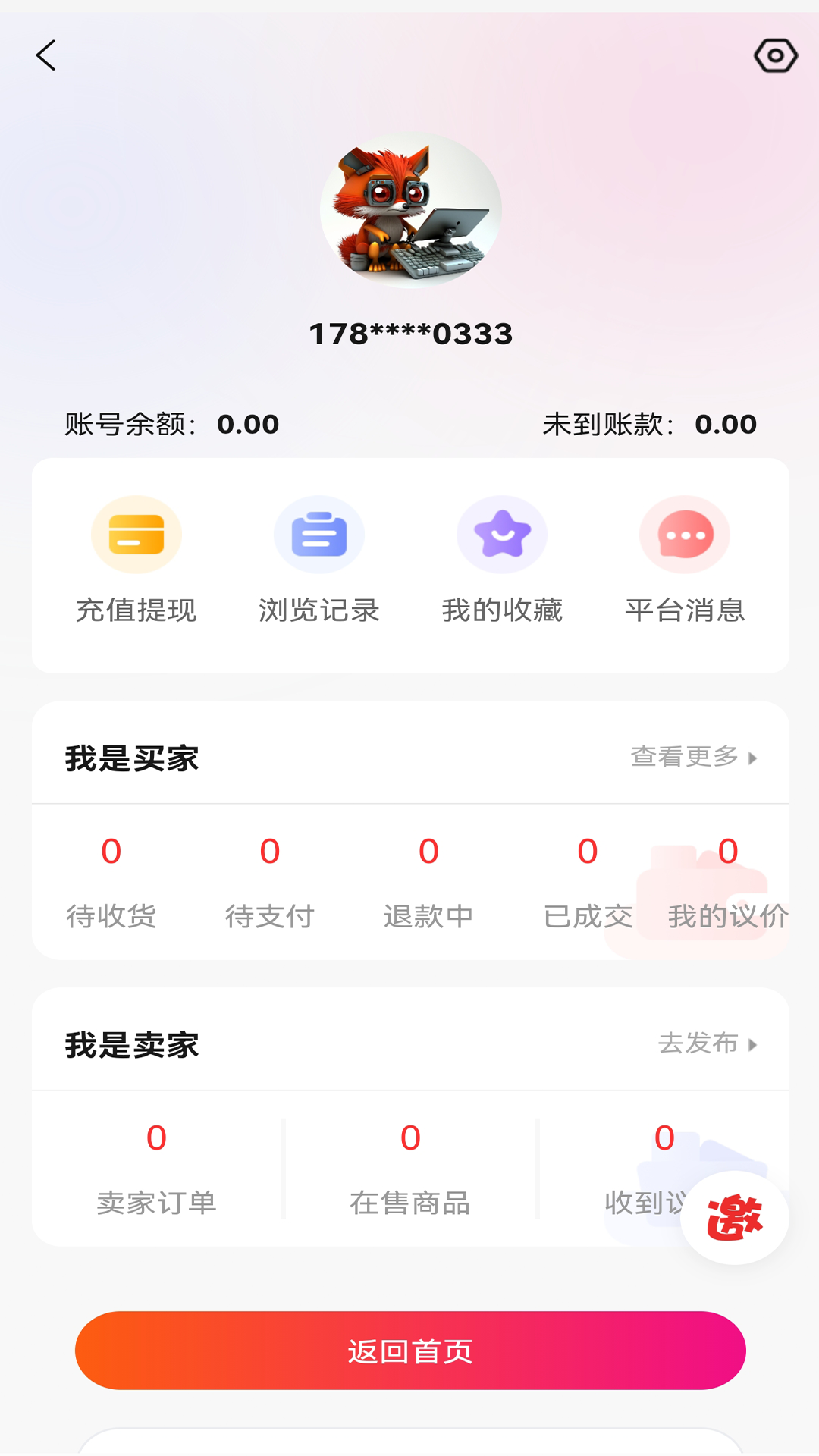
Task: Open the 我的收藏 favorites star icon
Action: pyautogui.click(x=502, y=534)
